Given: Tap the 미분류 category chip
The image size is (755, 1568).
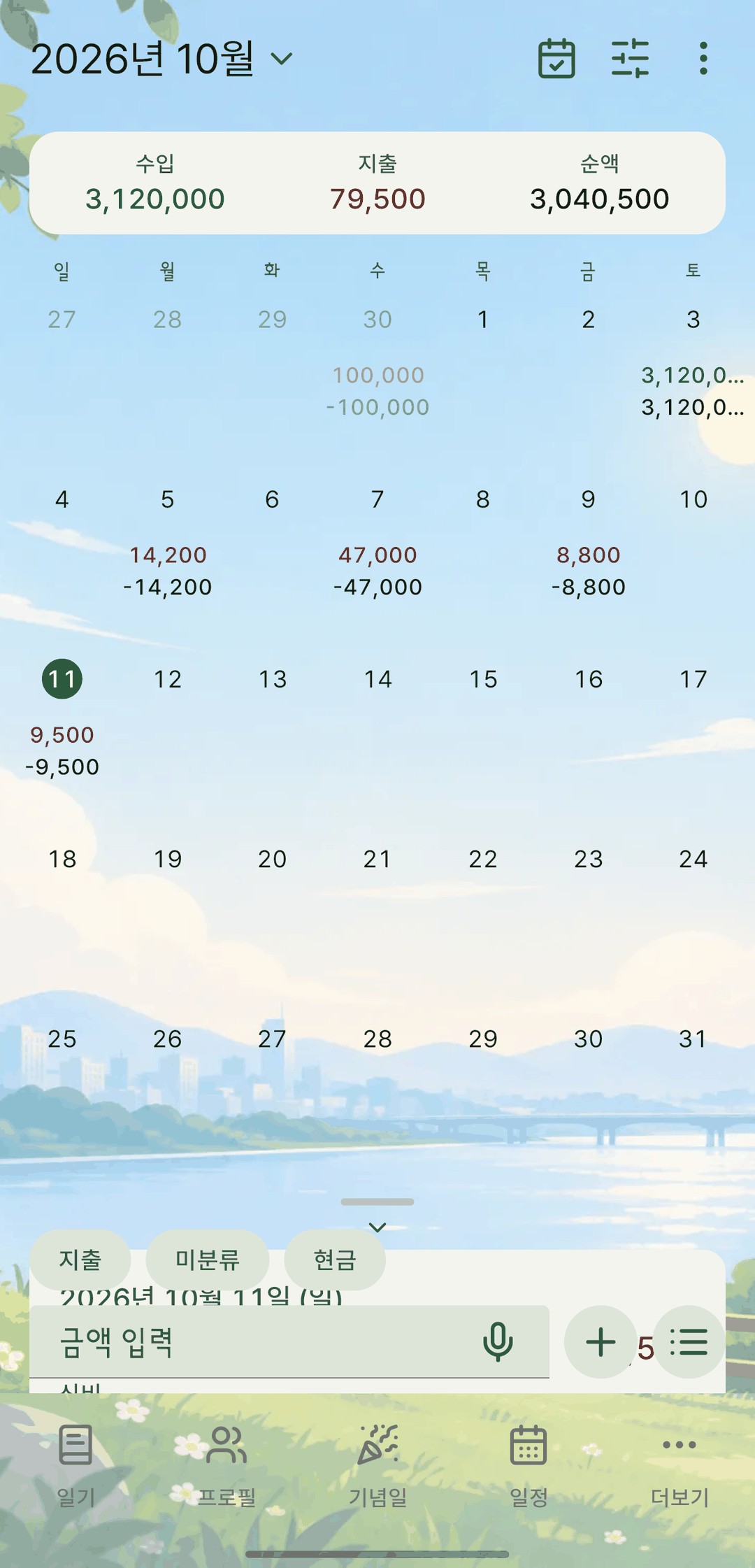Looking at the screenshot, I should (208, 1260).
